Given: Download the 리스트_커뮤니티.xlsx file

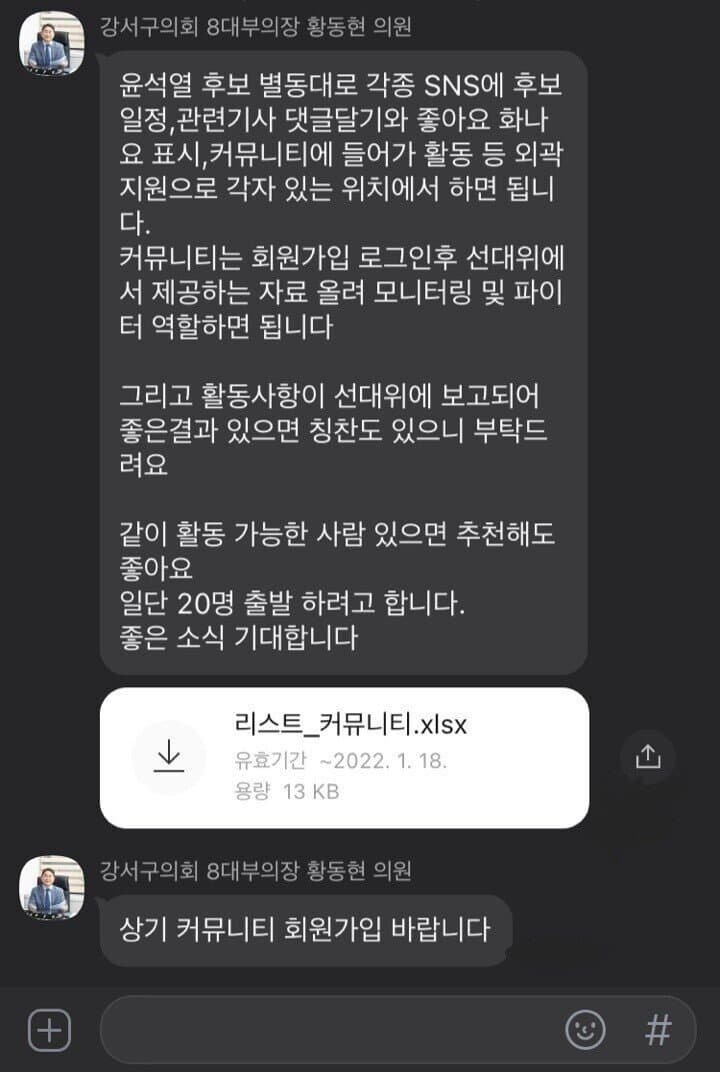Looking at the screenshot, I should 169,758.
